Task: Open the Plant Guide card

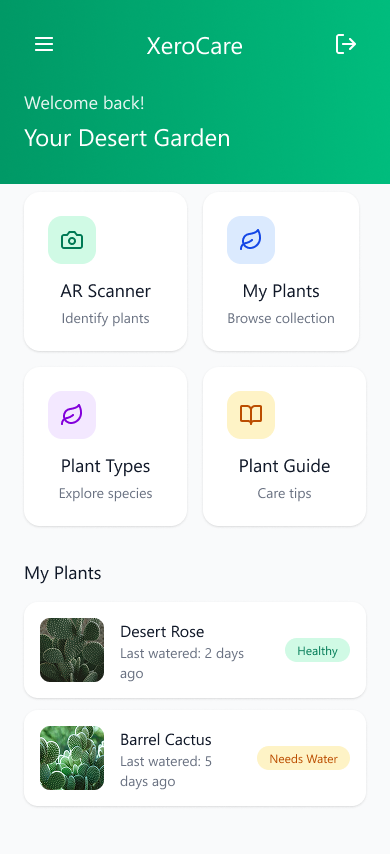Action: pos(284,447)
